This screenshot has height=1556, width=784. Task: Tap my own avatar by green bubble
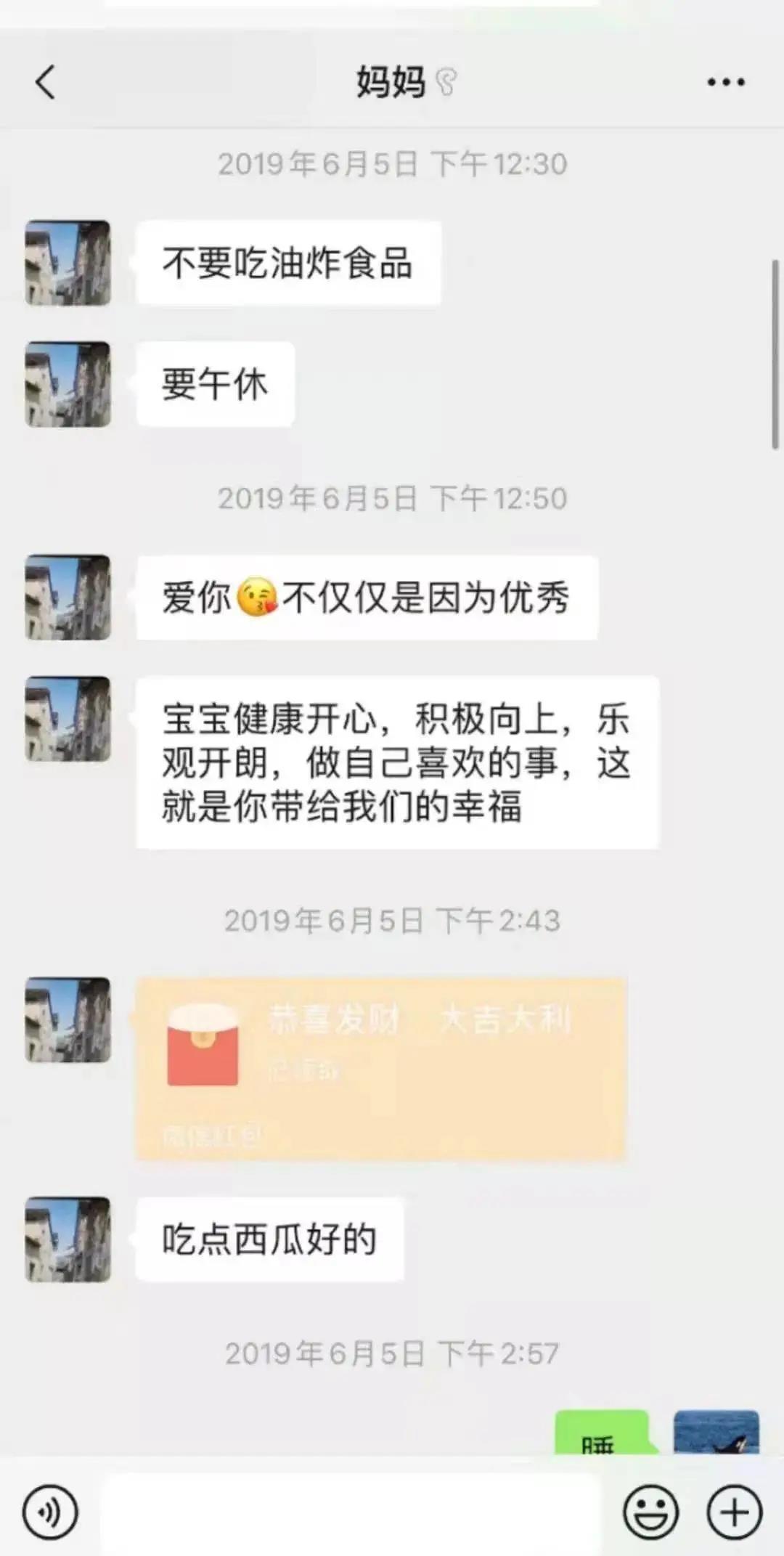coord(716,1432)
